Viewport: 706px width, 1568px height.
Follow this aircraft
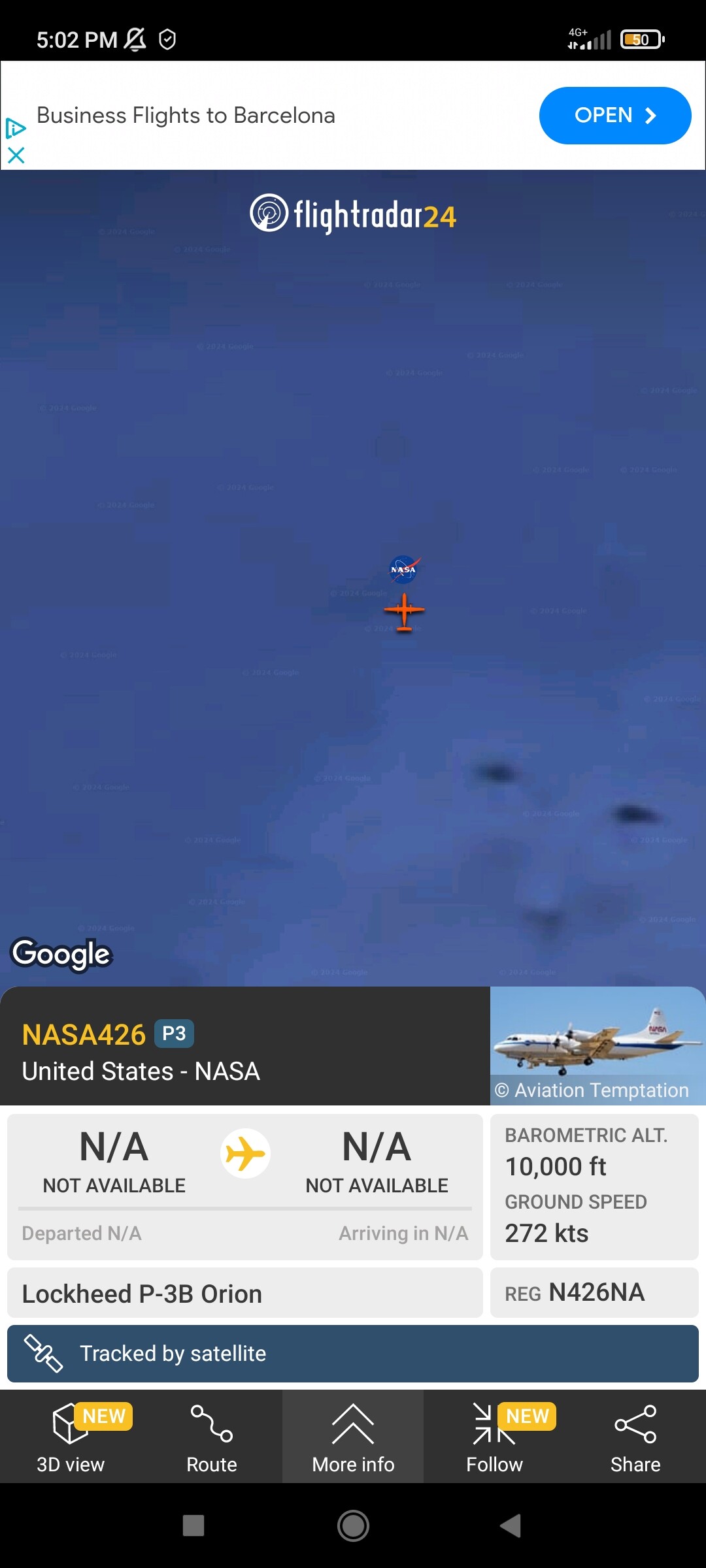coord(494,1437)
